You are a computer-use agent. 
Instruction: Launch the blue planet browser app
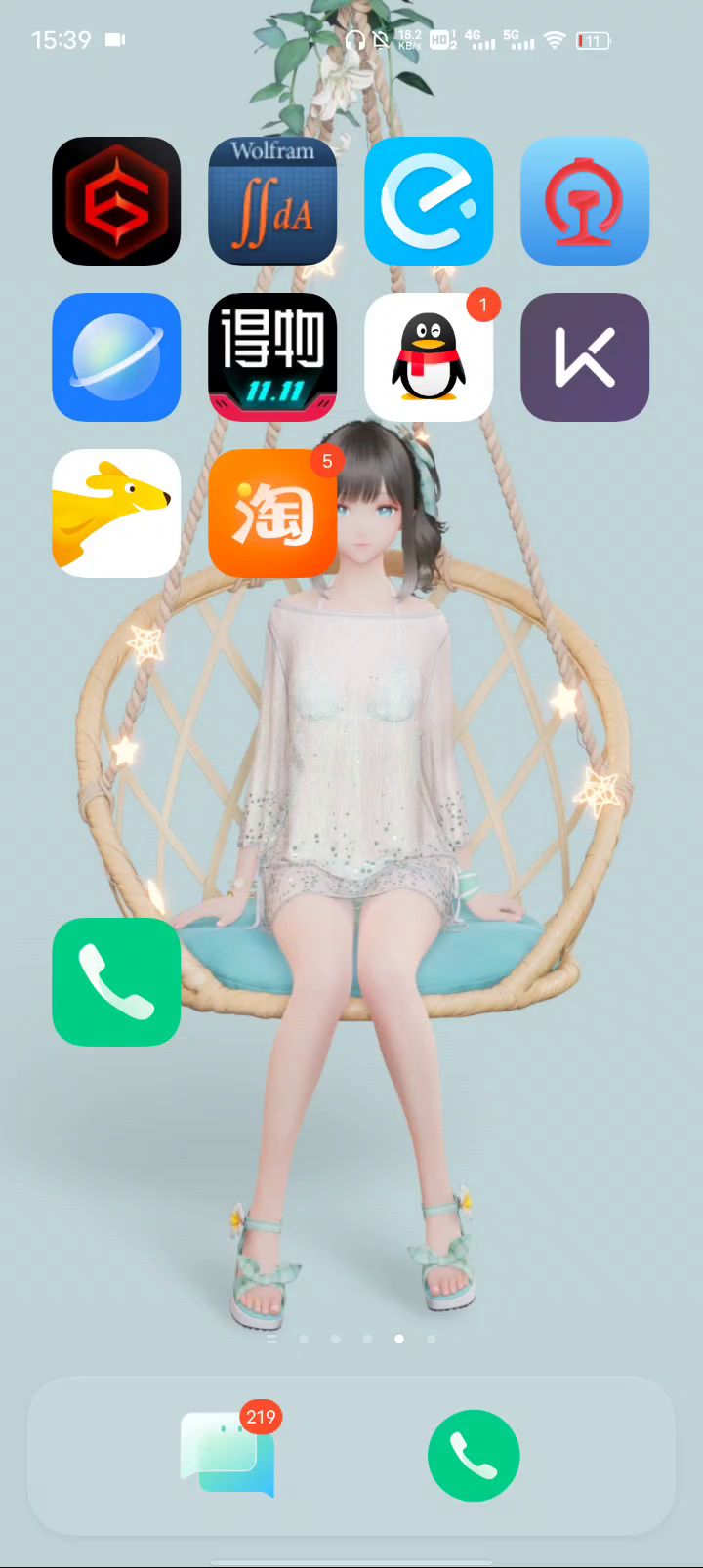point(116,357)
